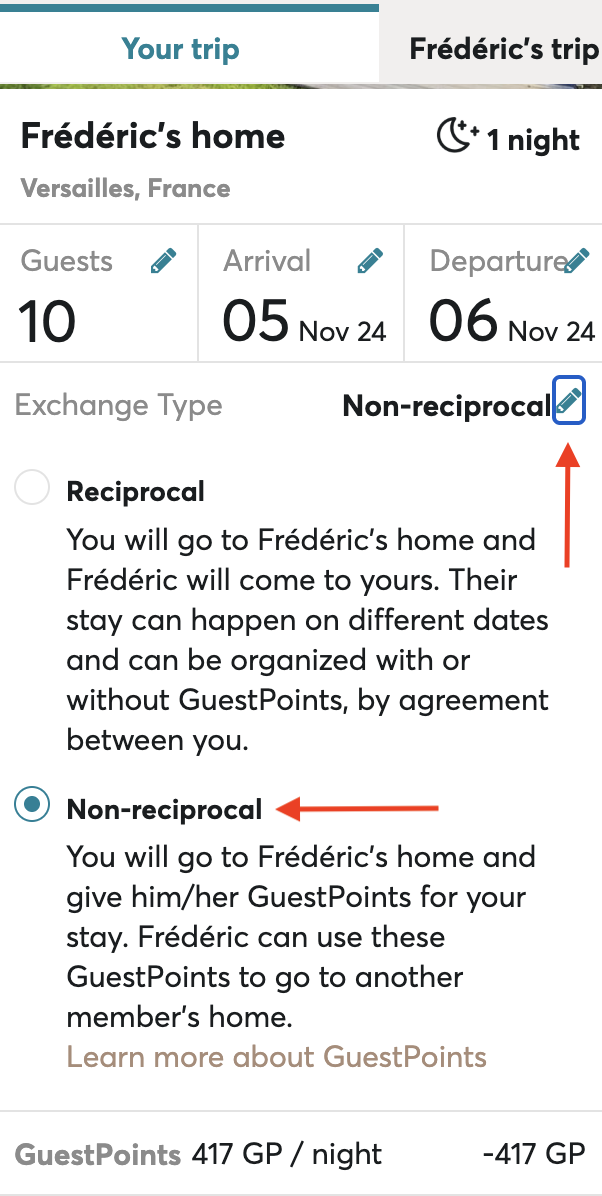Open Learn more about GuestPoints link
Screen dimensions: 602x1196
click(276, 1056)
